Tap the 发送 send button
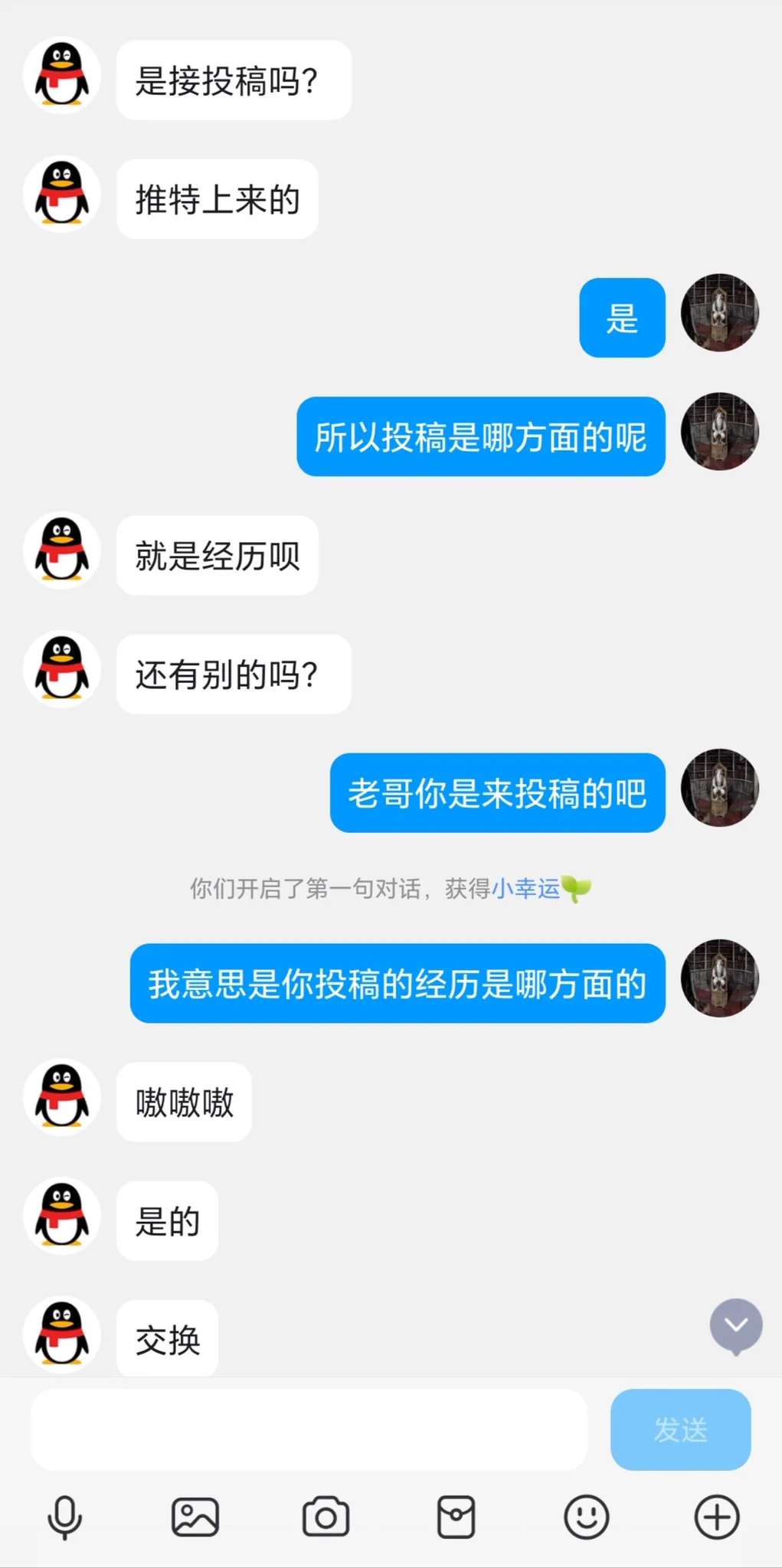The height and width of the screenshot is (1568, 782). pyautogui.click(x=680, y=1429)
